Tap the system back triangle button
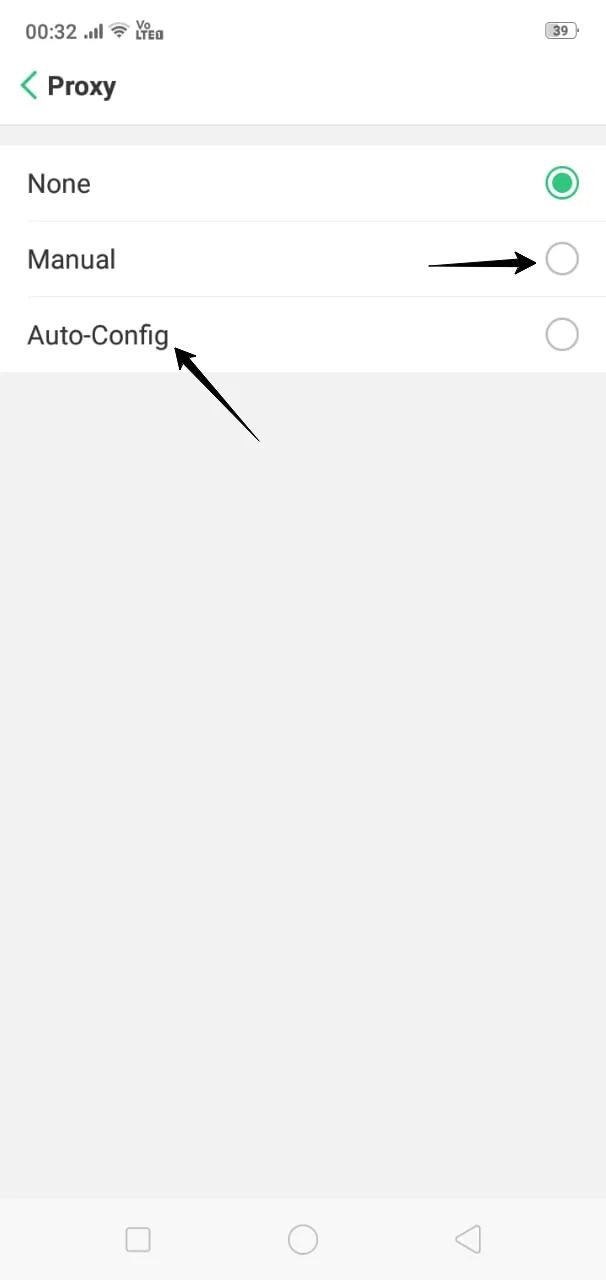This screenshot has height=1280, width=606. tap(467, 1240)
